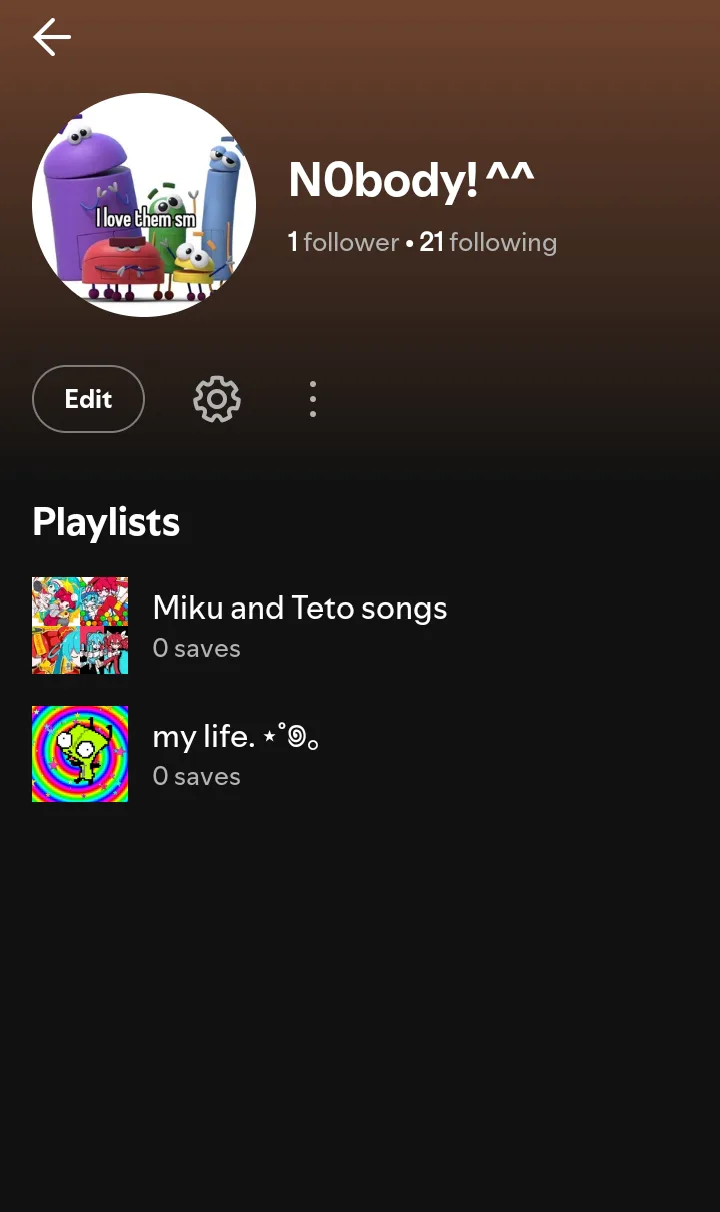View the 21 following list
This screenshot has width=720, height=1212.
[x=488, y=242]
